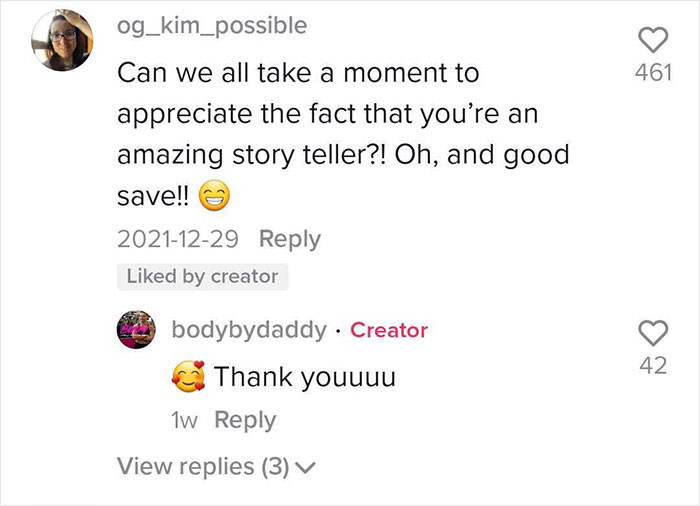Reply to og_kim_possible's comment
The height and width of the screenshot is (506, 700).
[x=289, y=239]
